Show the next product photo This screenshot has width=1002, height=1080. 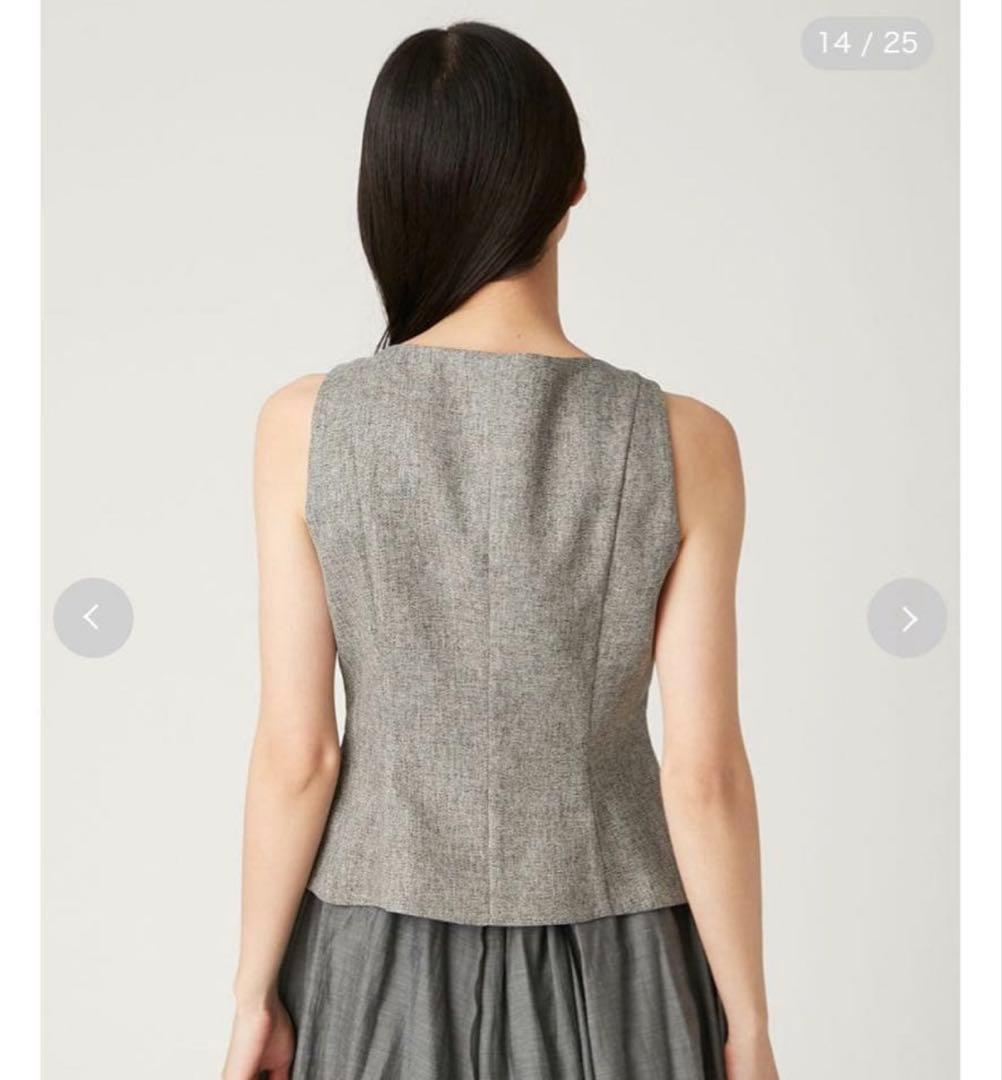tap(907, 618)
